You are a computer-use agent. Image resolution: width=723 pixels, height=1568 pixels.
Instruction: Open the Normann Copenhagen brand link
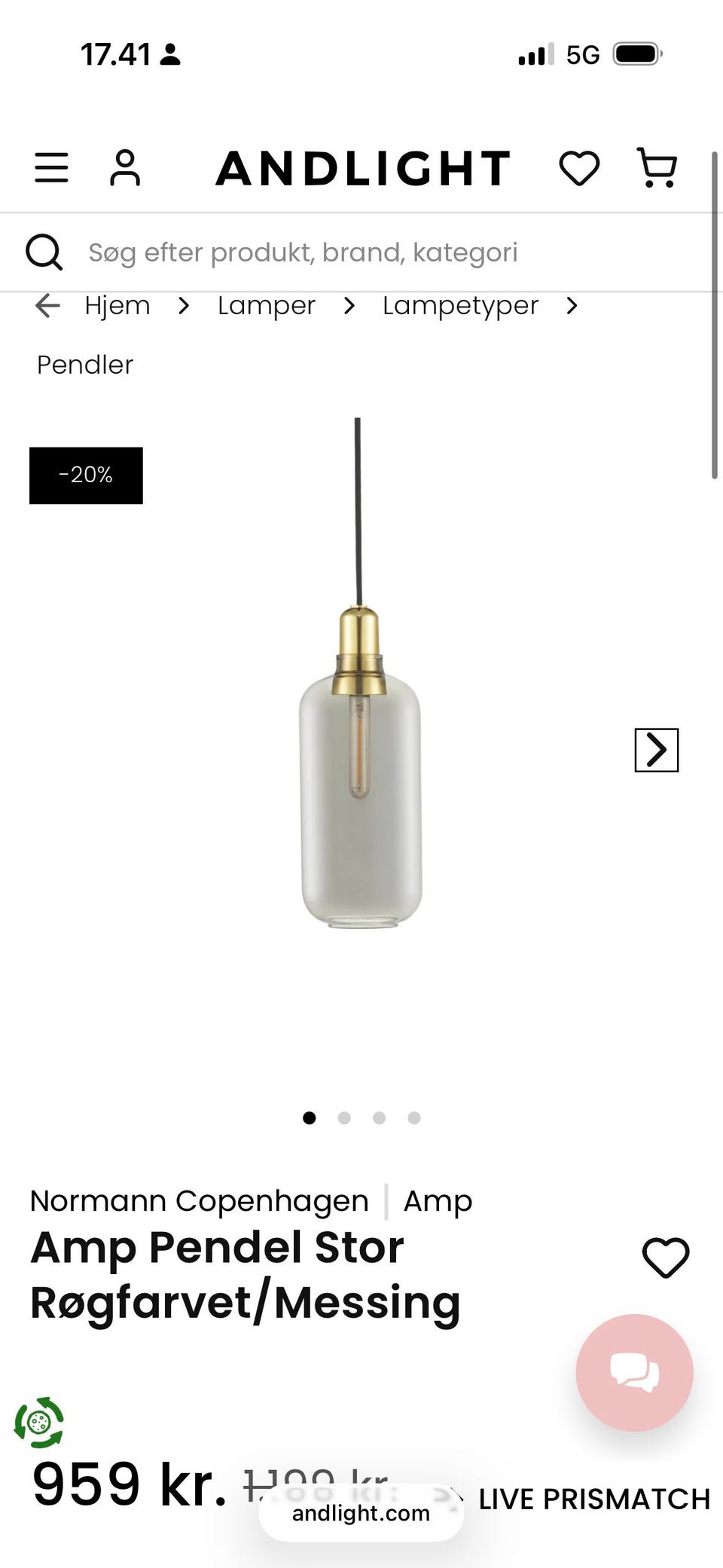[200, 1200]
